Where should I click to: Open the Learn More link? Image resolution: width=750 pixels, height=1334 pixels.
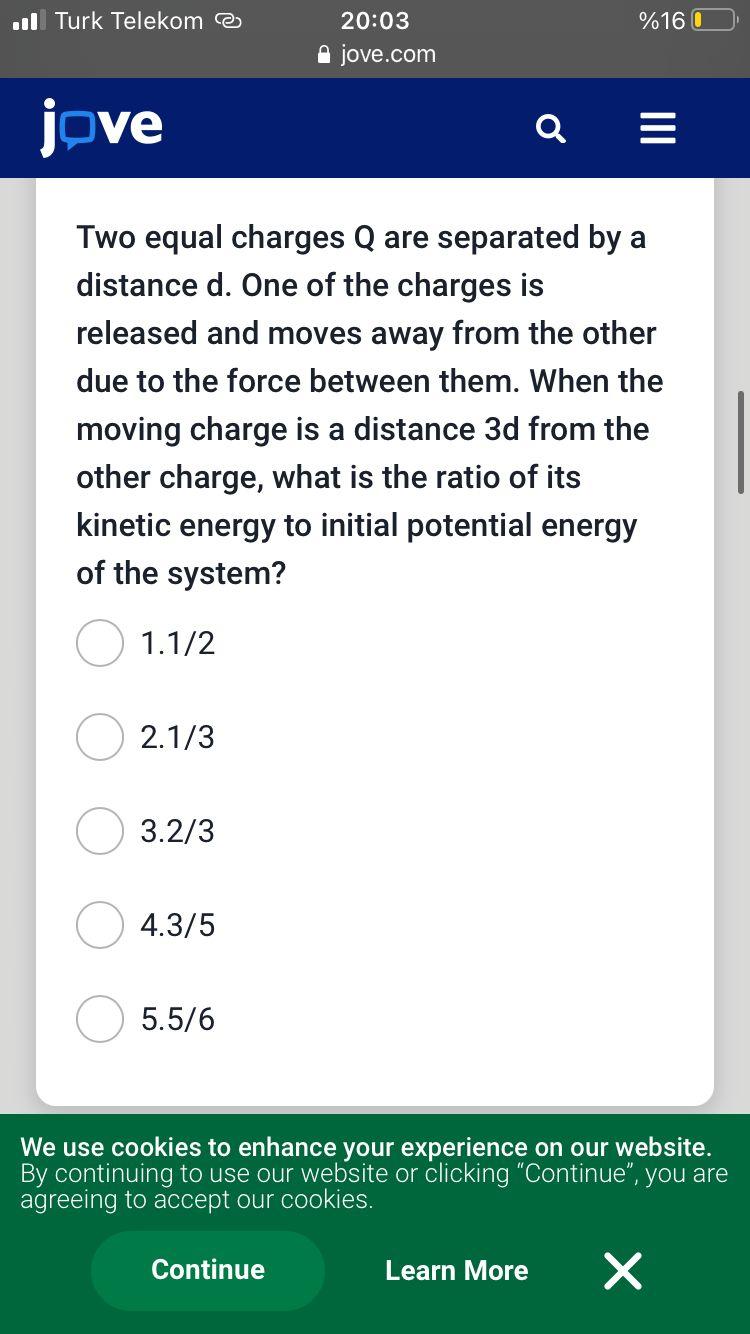[456, 1270]
